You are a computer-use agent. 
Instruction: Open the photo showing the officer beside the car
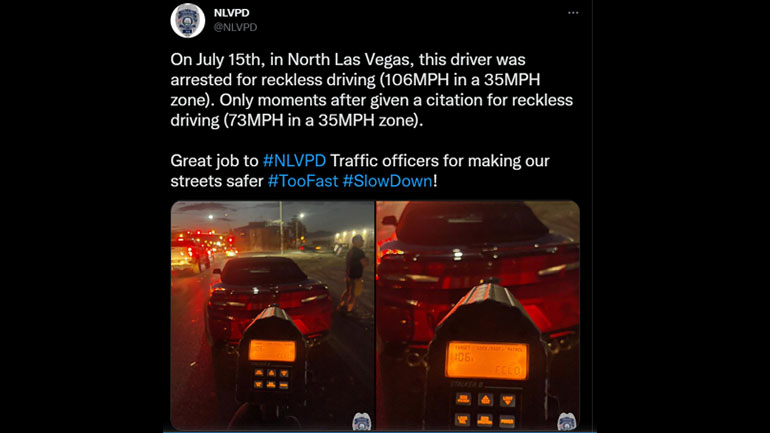tap(272, 315)
